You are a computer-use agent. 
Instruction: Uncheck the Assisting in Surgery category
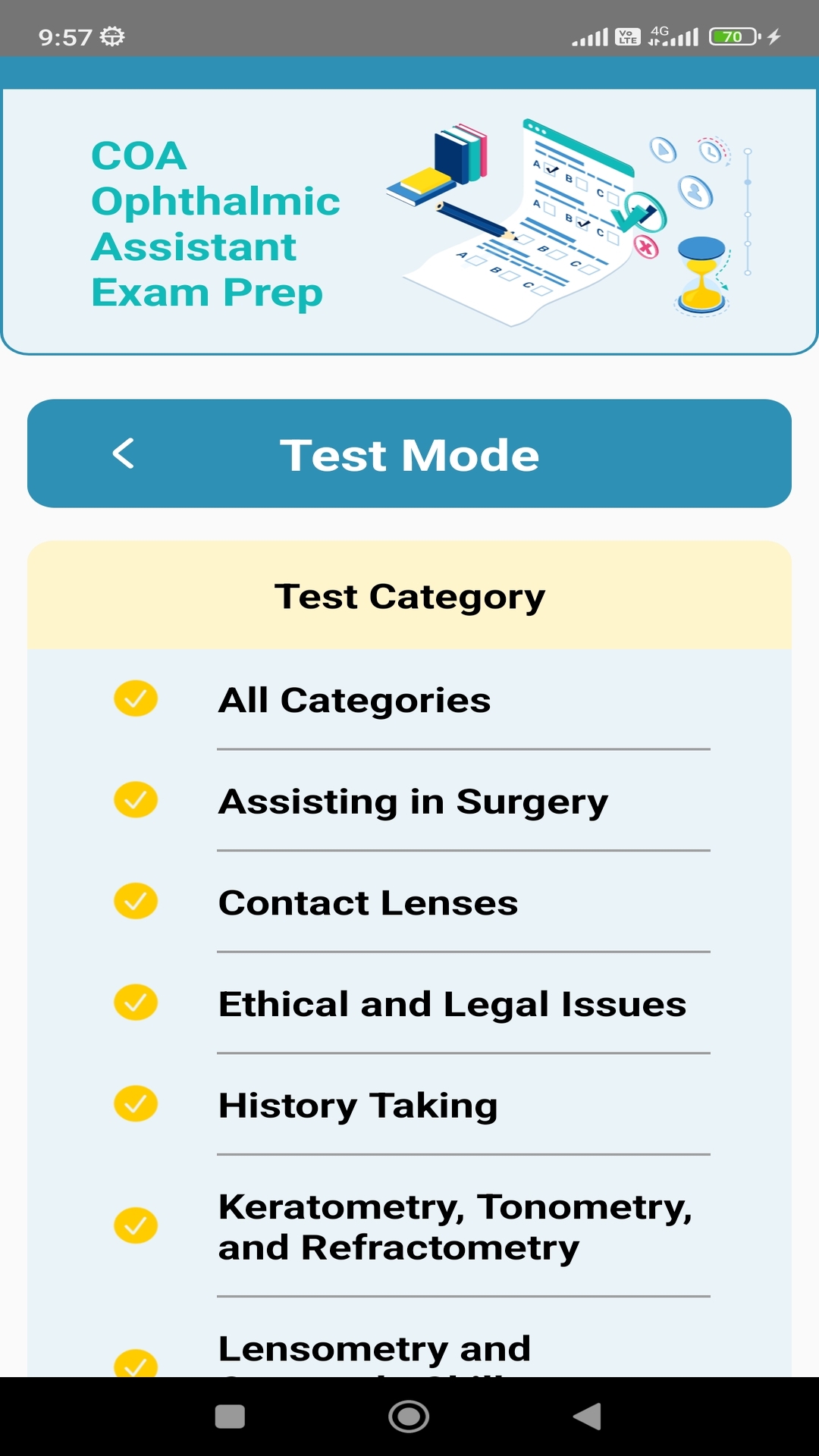[x=135, y=801]
